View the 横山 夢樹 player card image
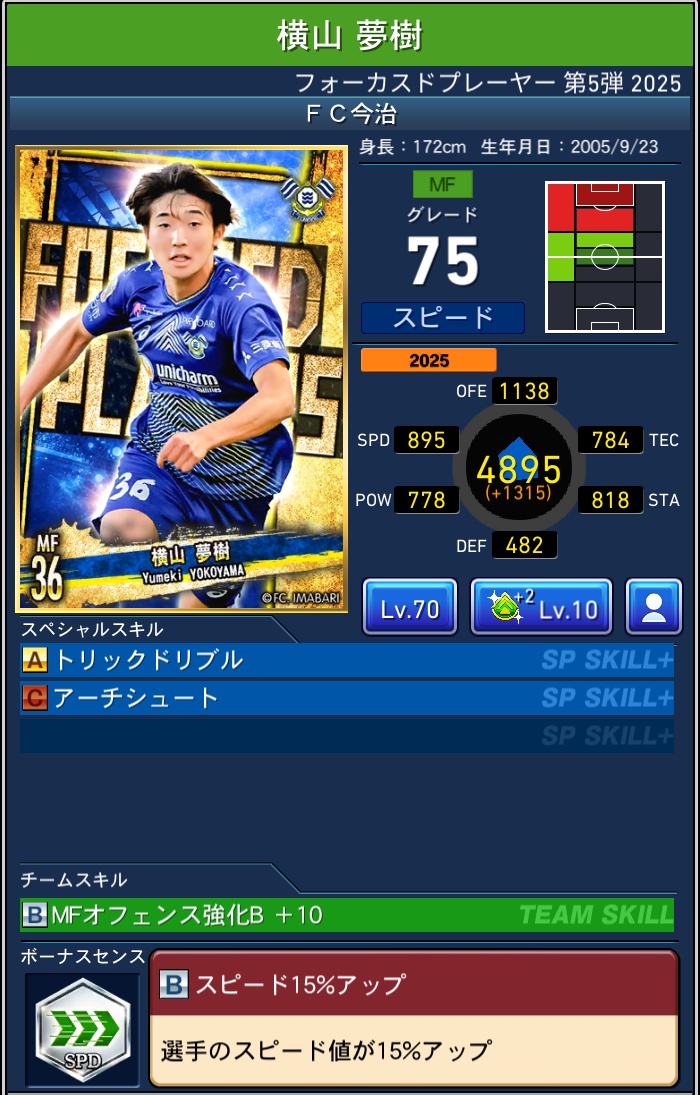This screenshot has width=700, height=1095. (x=181, y=379)
